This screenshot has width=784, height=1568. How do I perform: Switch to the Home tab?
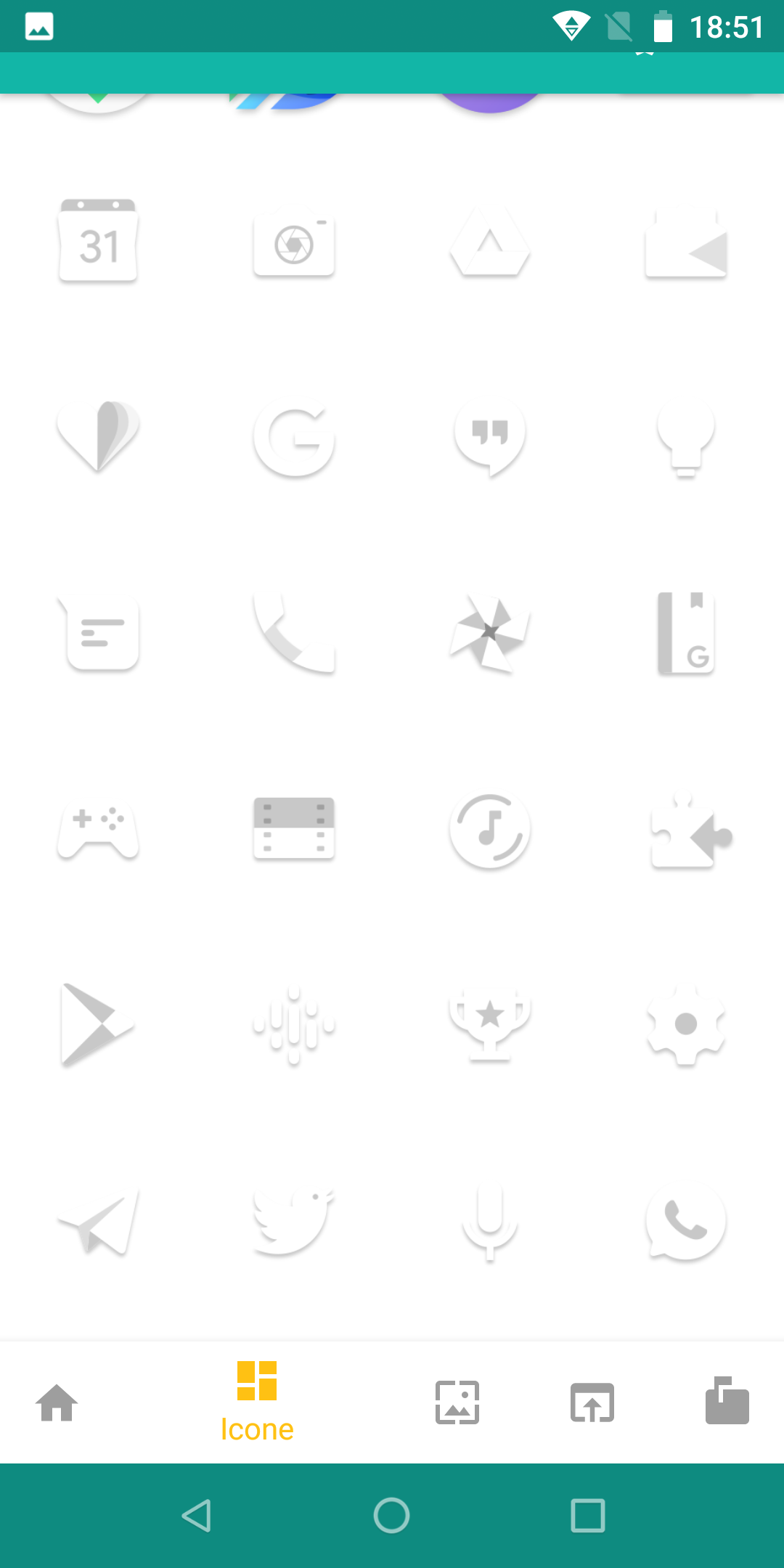(57, 1402)
